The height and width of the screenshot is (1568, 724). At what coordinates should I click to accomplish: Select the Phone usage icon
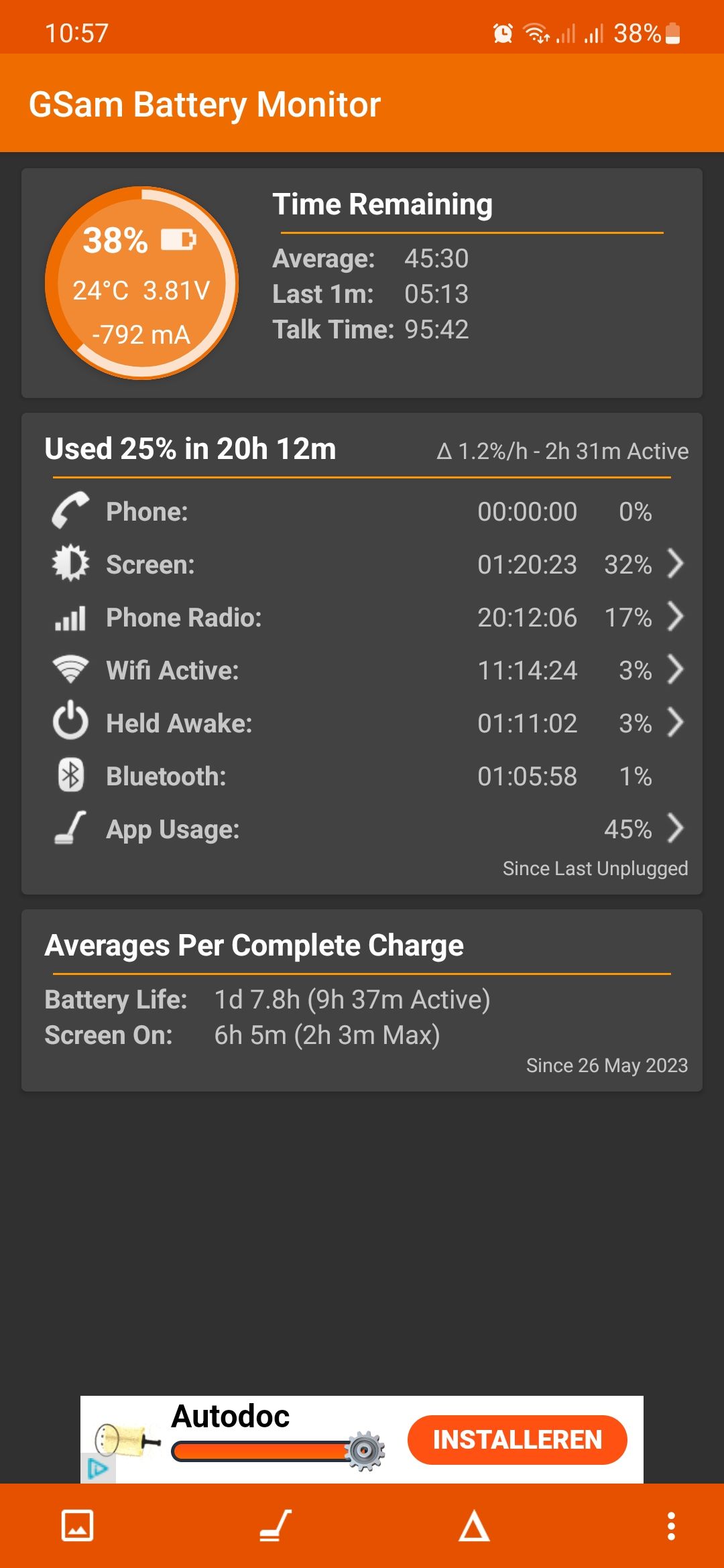tap(71, 509)
